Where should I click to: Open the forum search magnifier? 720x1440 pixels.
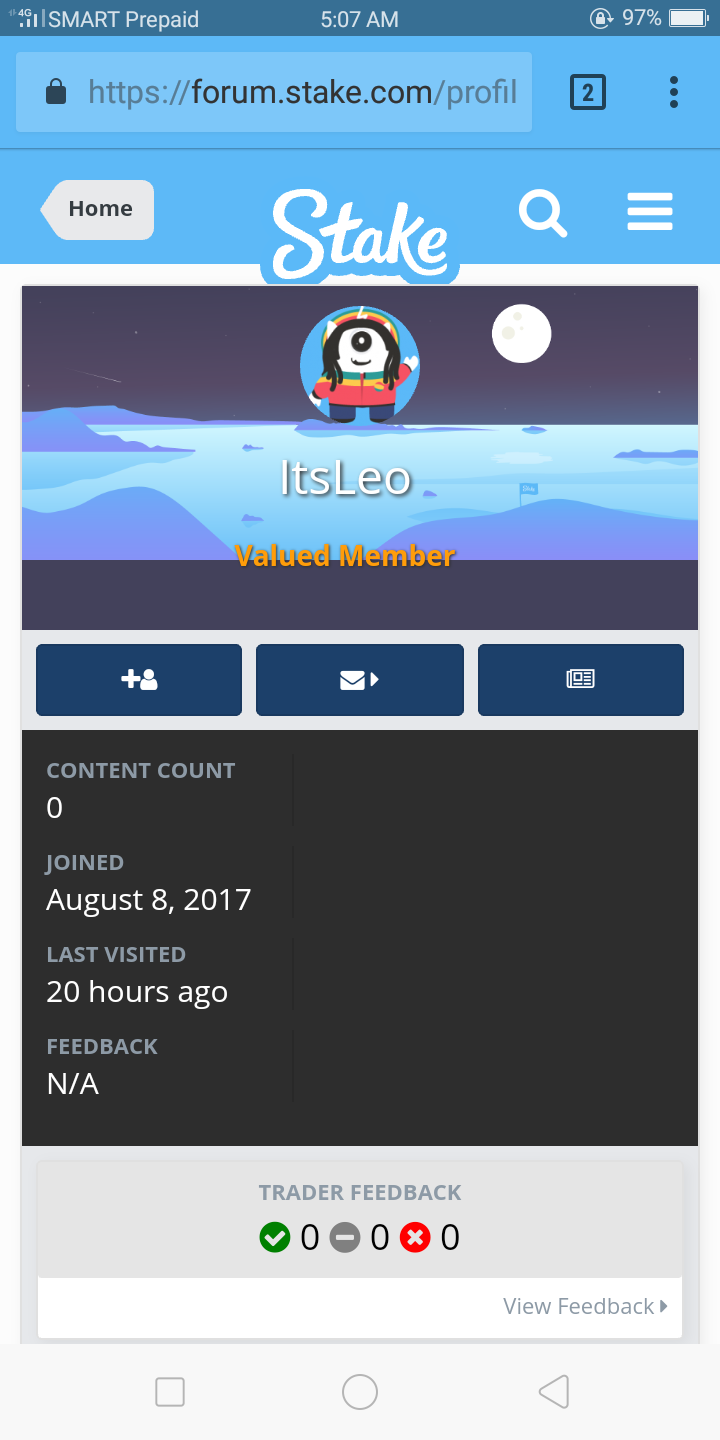pos(543,213)
